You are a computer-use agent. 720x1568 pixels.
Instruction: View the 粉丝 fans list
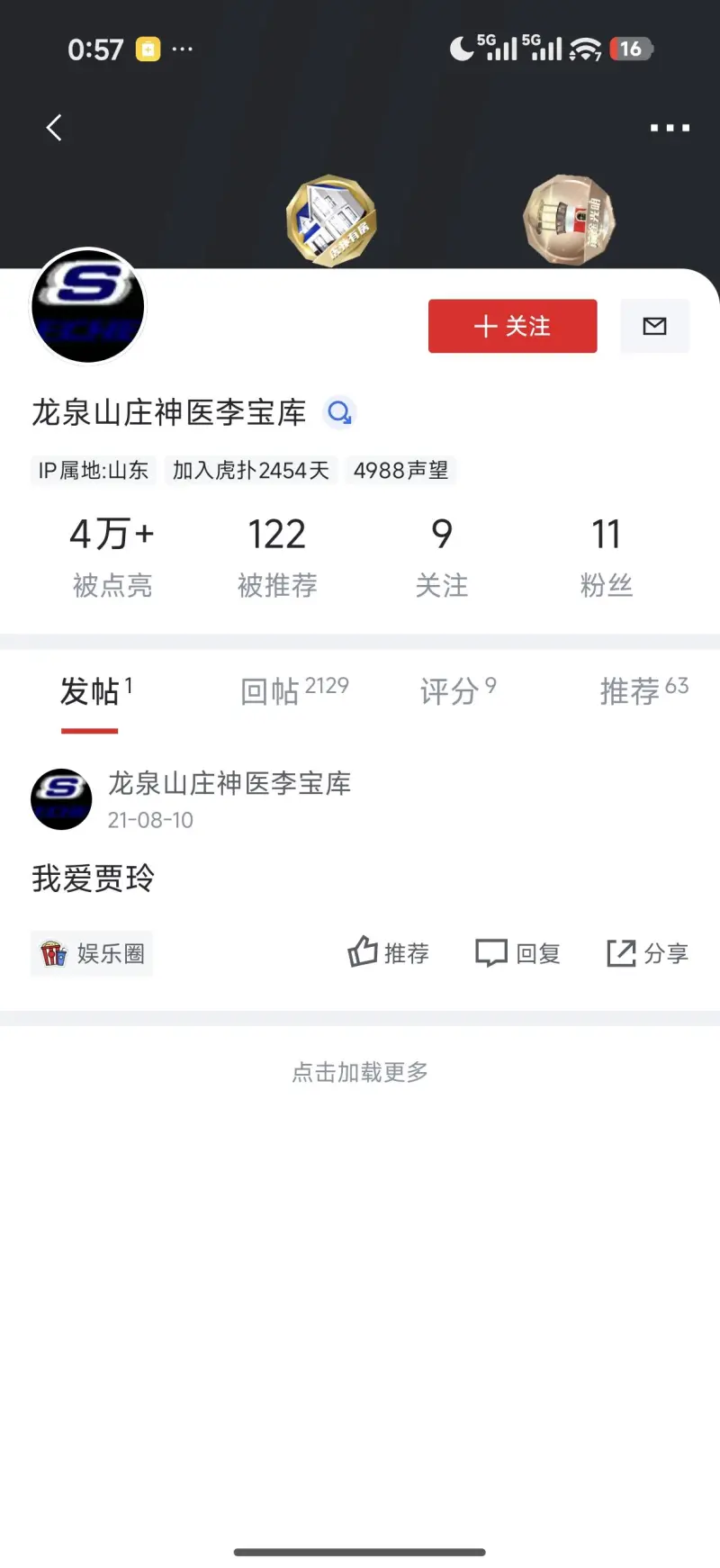click(x=606, y=557)
